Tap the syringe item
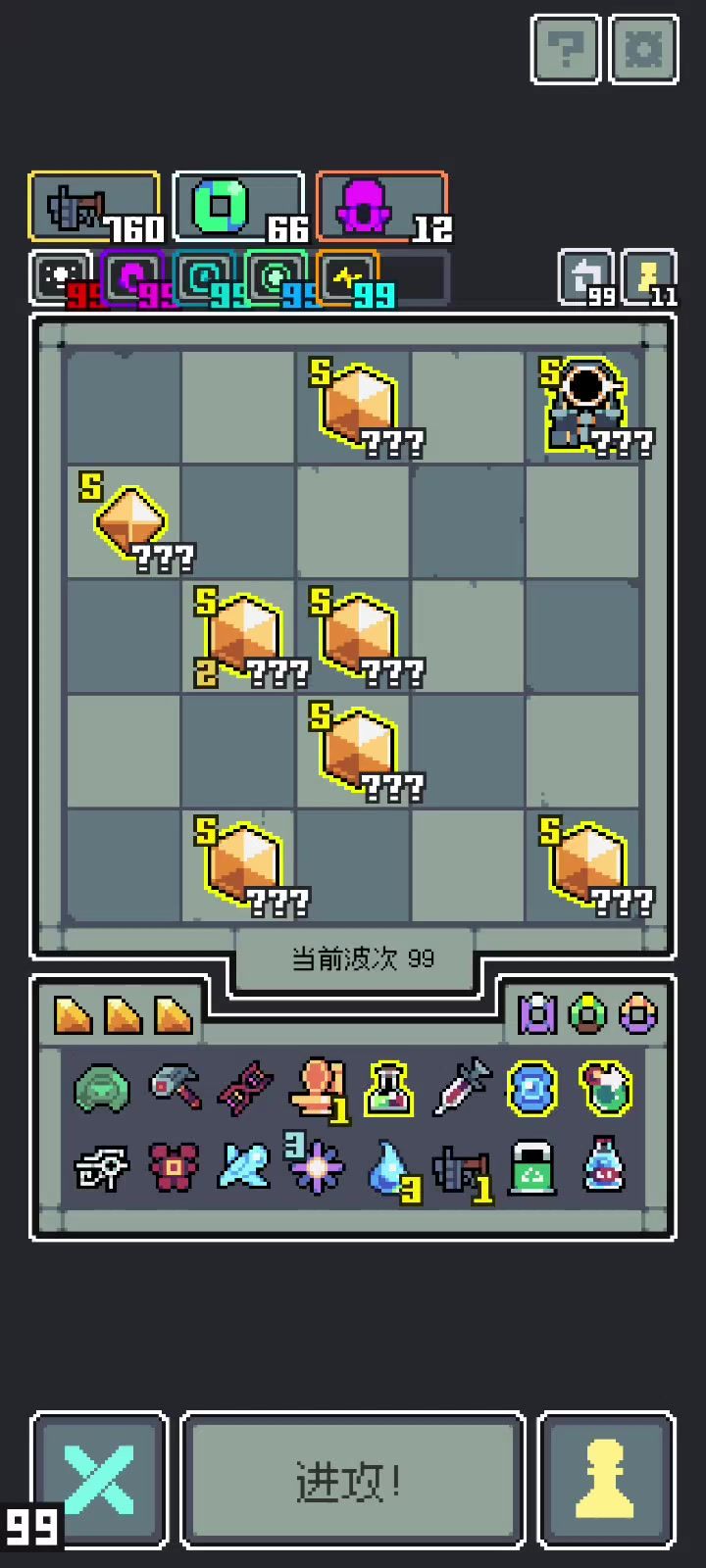The width and height of the screenshot is (706, 1568). [x=461, y=1086]
